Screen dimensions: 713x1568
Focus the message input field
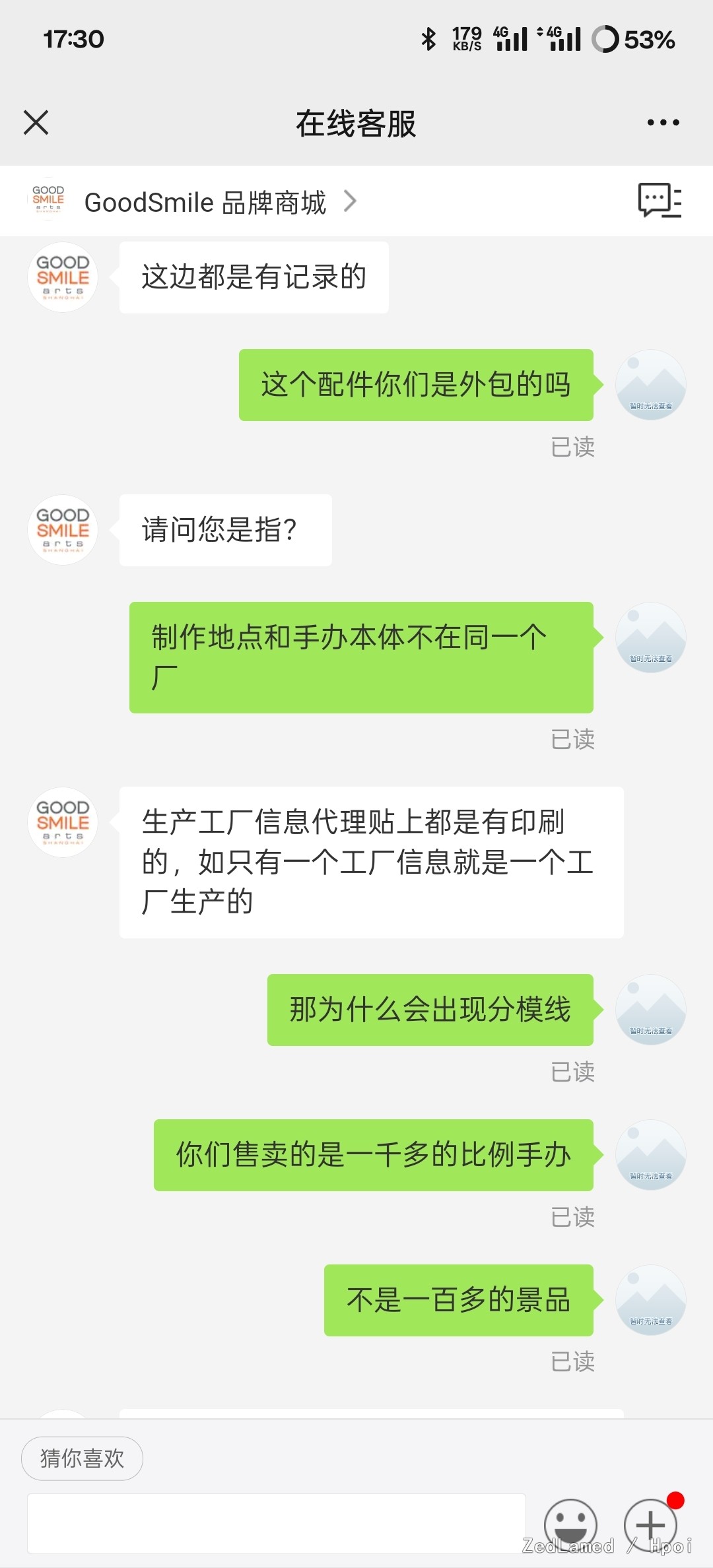[x=276, y=1523]
